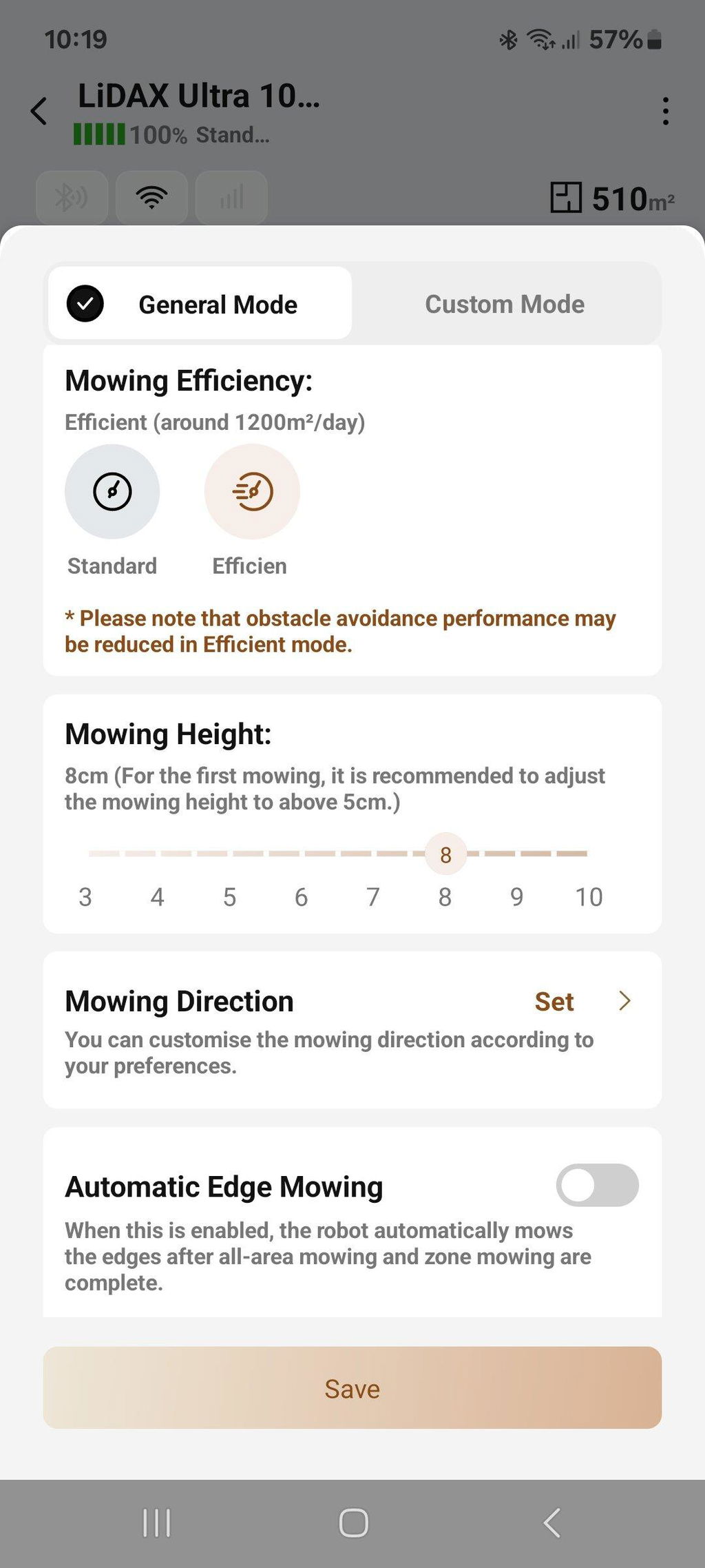Select the General Mode tab

200,304
